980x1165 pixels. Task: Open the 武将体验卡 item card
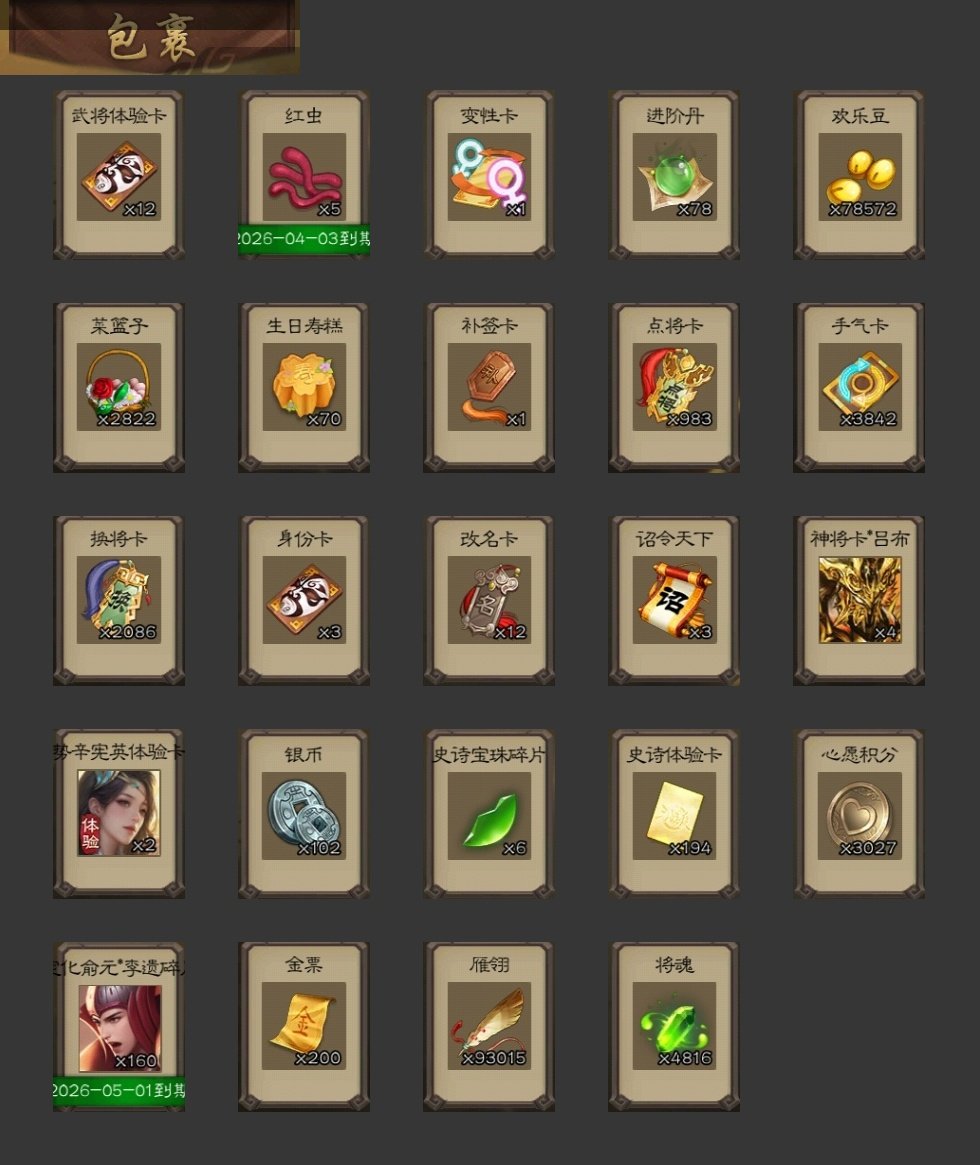tap(119, 176)
